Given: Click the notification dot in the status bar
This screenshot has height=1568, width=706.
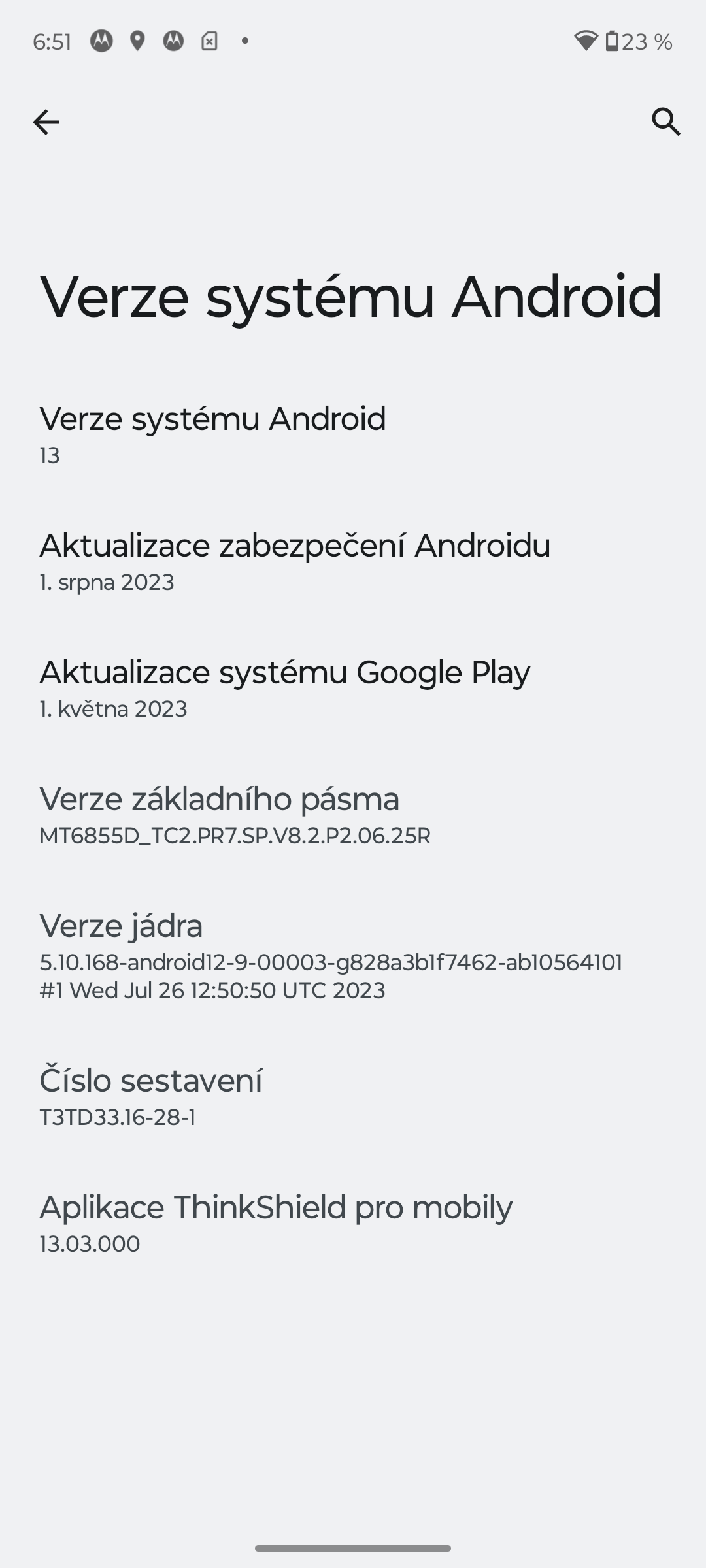Looking at the screenshot, I should pos(245,41).
